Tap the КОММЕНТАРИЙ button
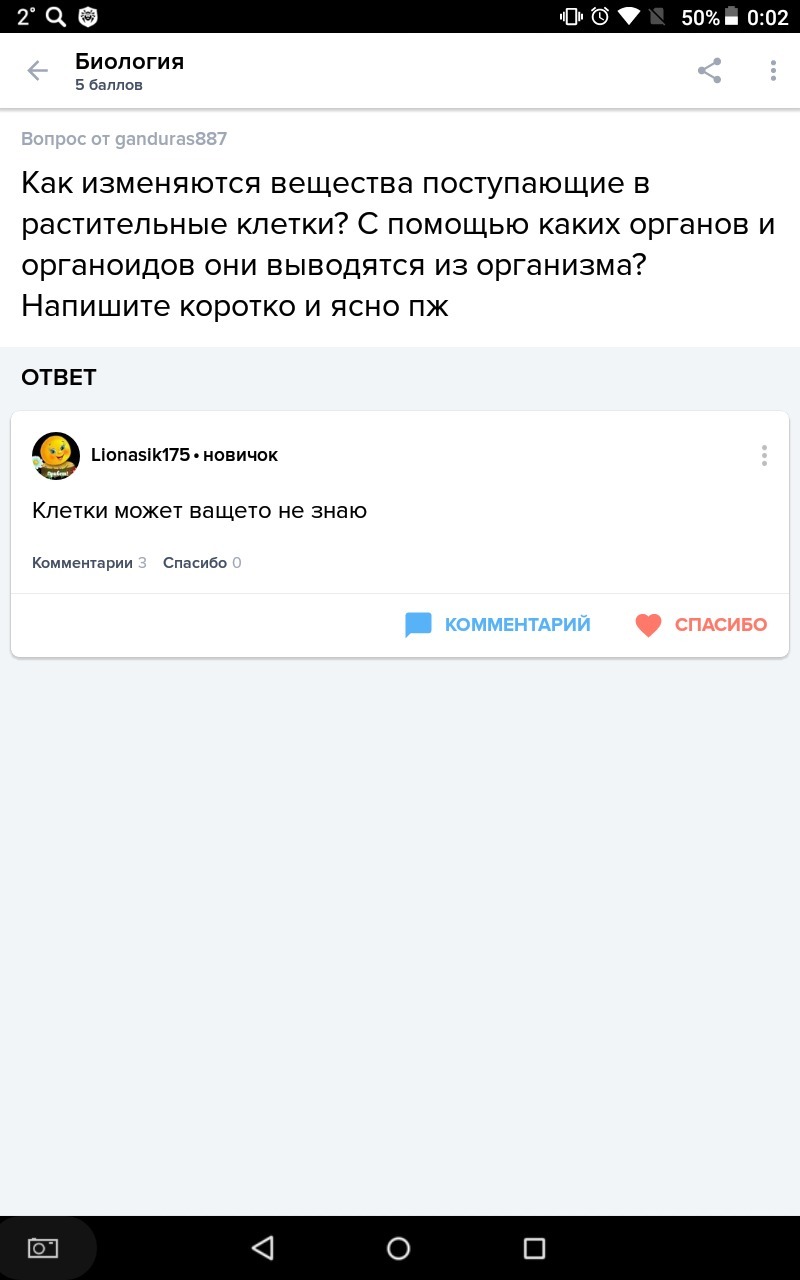 coord(498,625)
